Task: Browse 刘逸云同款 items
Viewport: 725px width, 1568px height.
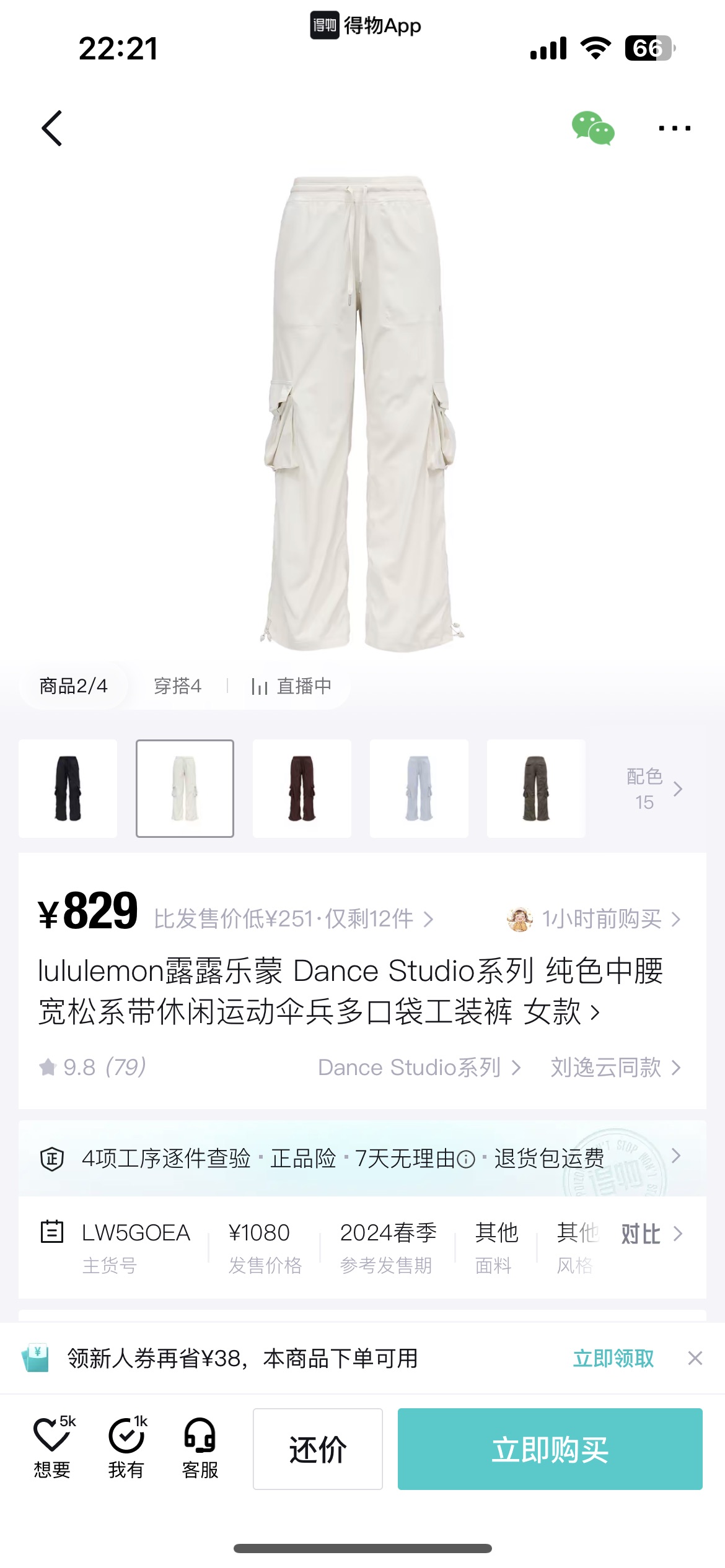Action: point(615,1068)
